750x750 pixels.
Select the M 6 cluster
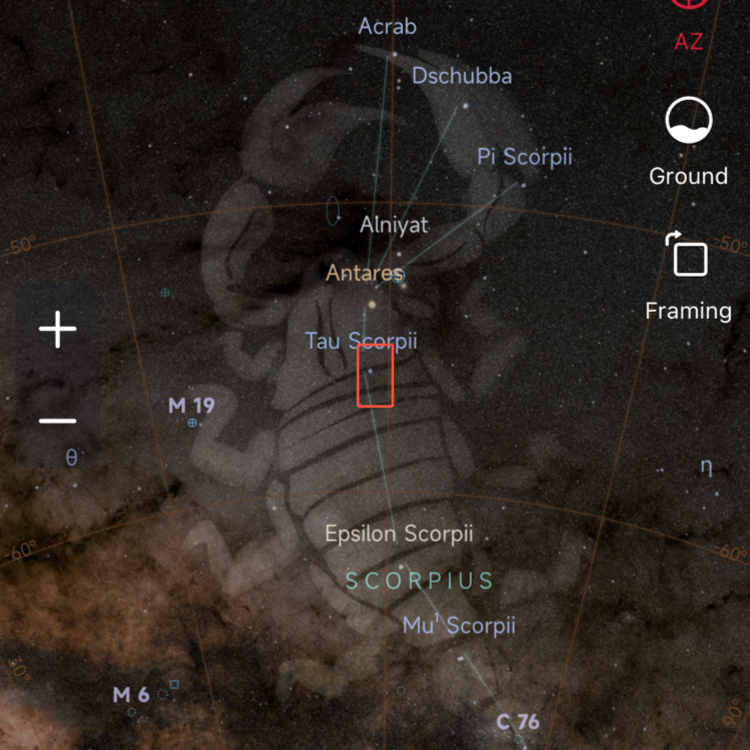tap(131, 695)
